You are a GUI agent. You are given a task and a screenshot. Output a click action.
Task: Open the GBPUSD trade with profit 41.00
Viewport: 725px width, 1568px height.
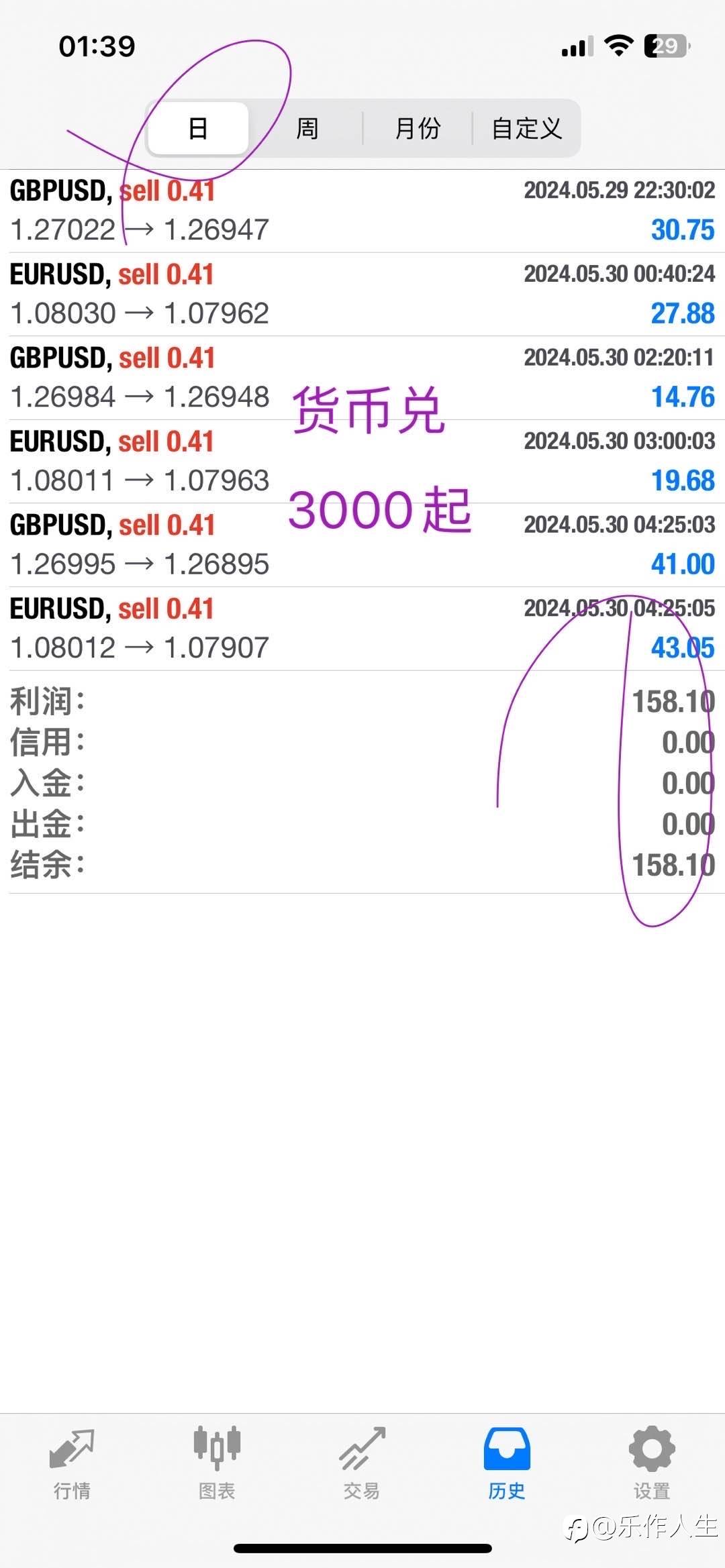pyautogui.click(x=362, y=545)
